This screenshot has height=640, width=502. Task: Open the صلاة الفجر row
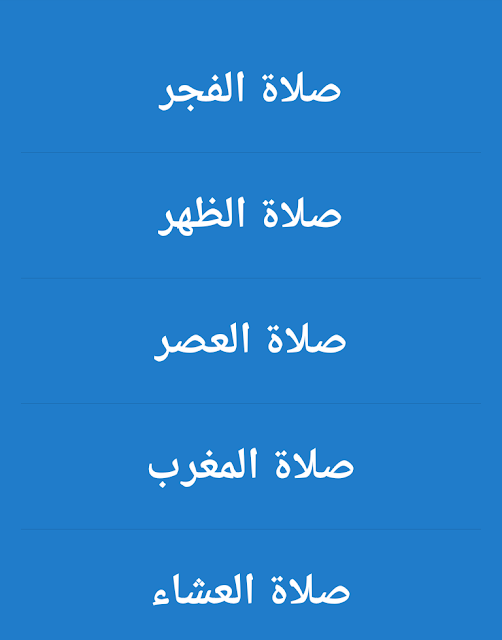pyautogui.click(x=251, y=90)
